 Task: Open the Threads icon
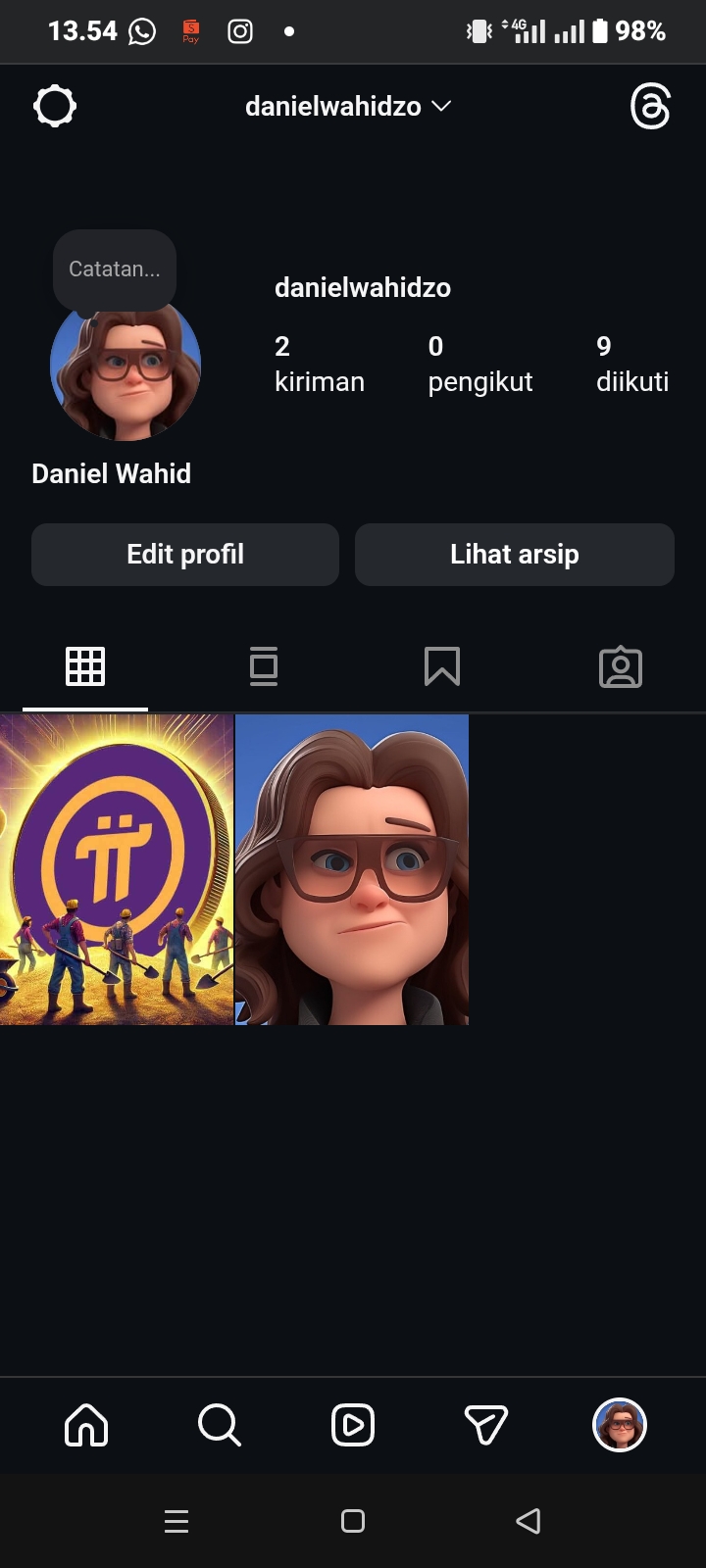650,106
